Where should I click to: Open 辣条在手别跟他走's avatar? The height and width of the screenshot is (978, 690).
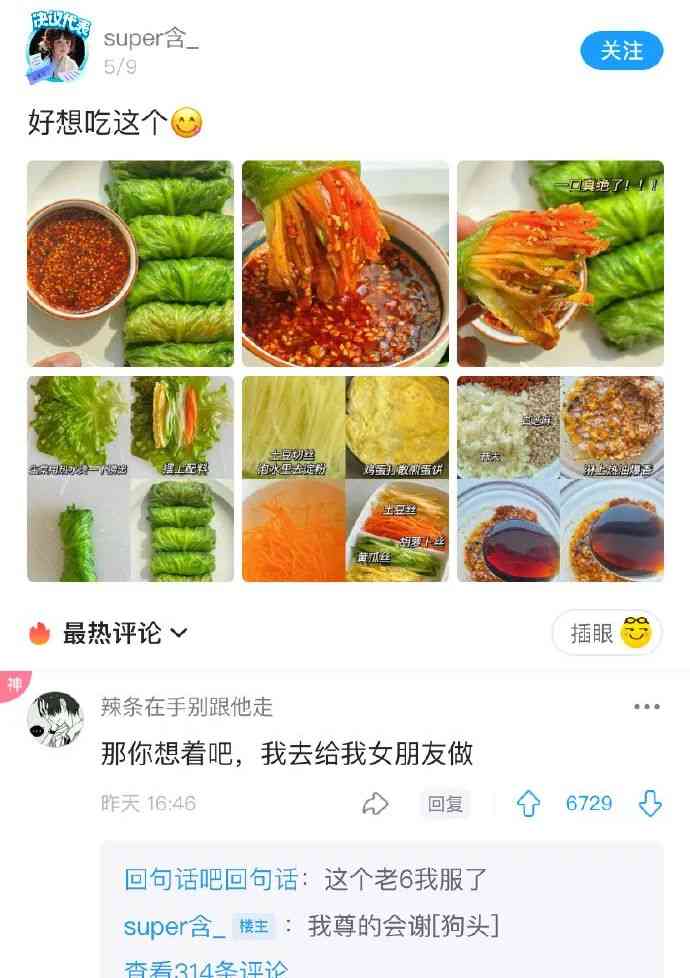coord(54,720)
